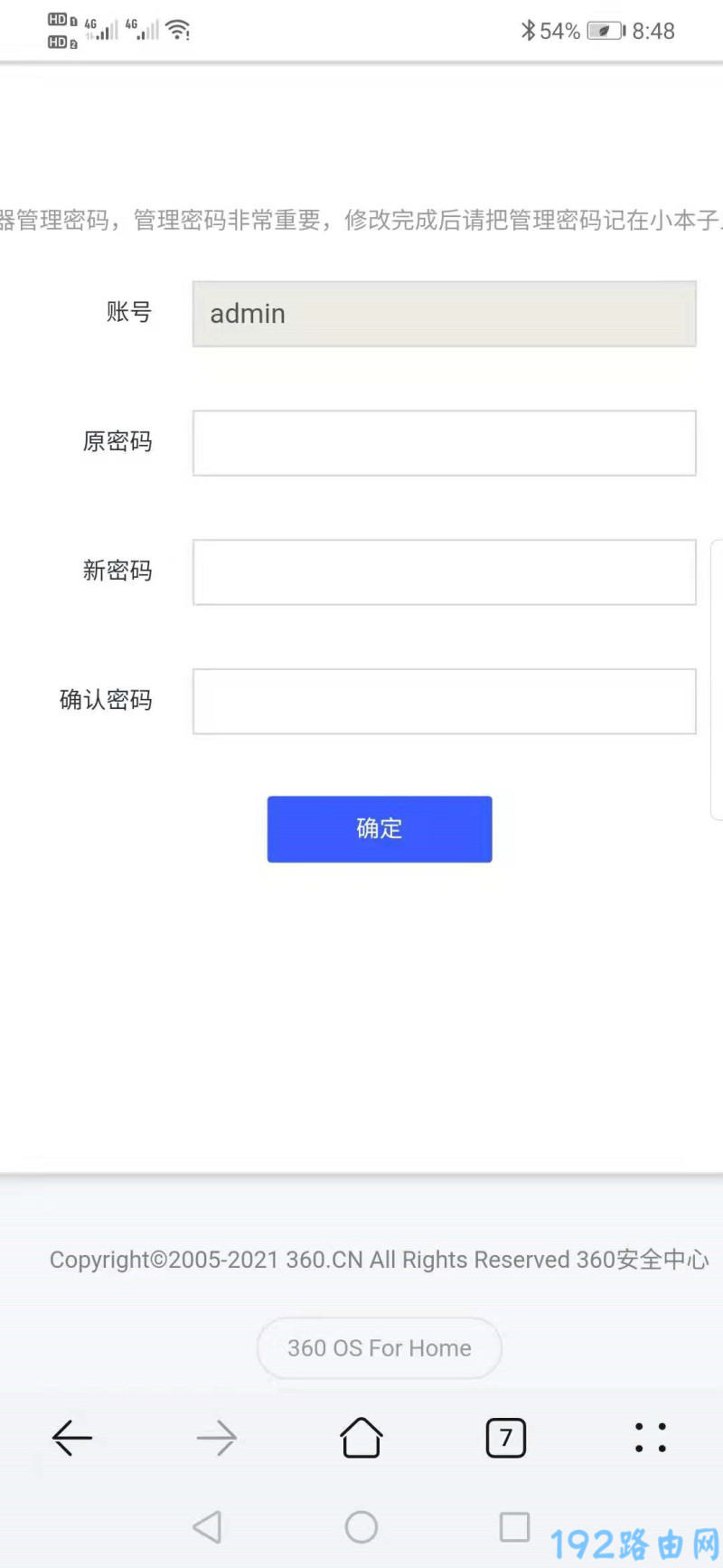The width and height of the screenshot is (723, 1568).
Task: Open the browser home page
Action: pos(361,1437)
